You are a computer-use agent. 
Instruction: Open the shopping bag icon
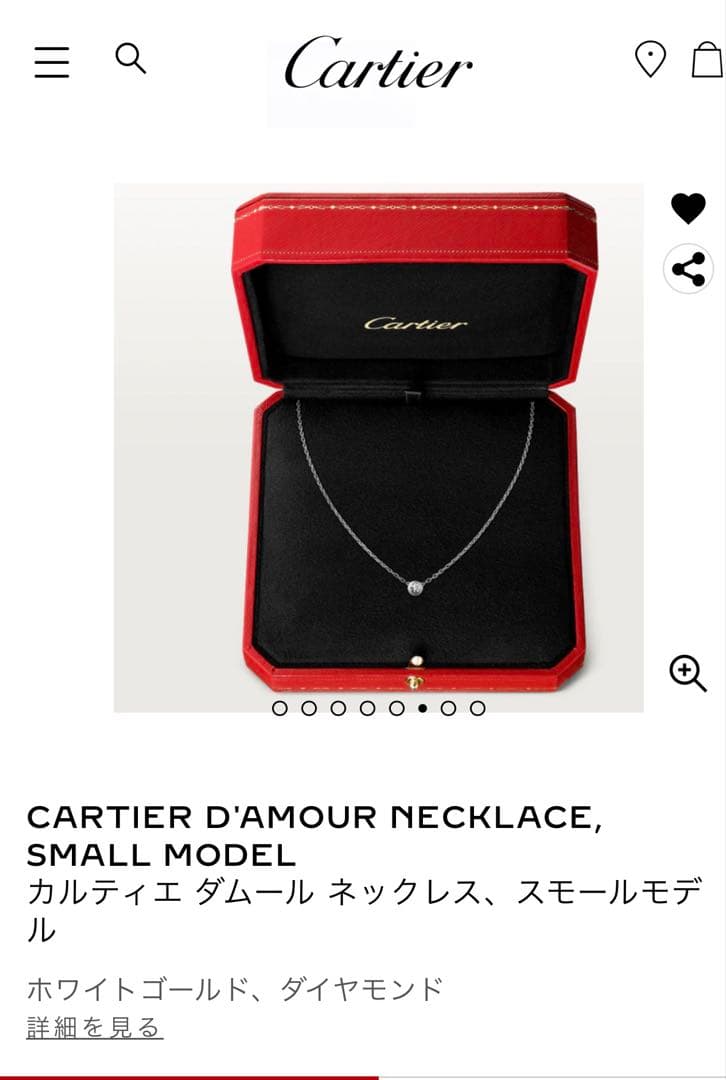707,61
